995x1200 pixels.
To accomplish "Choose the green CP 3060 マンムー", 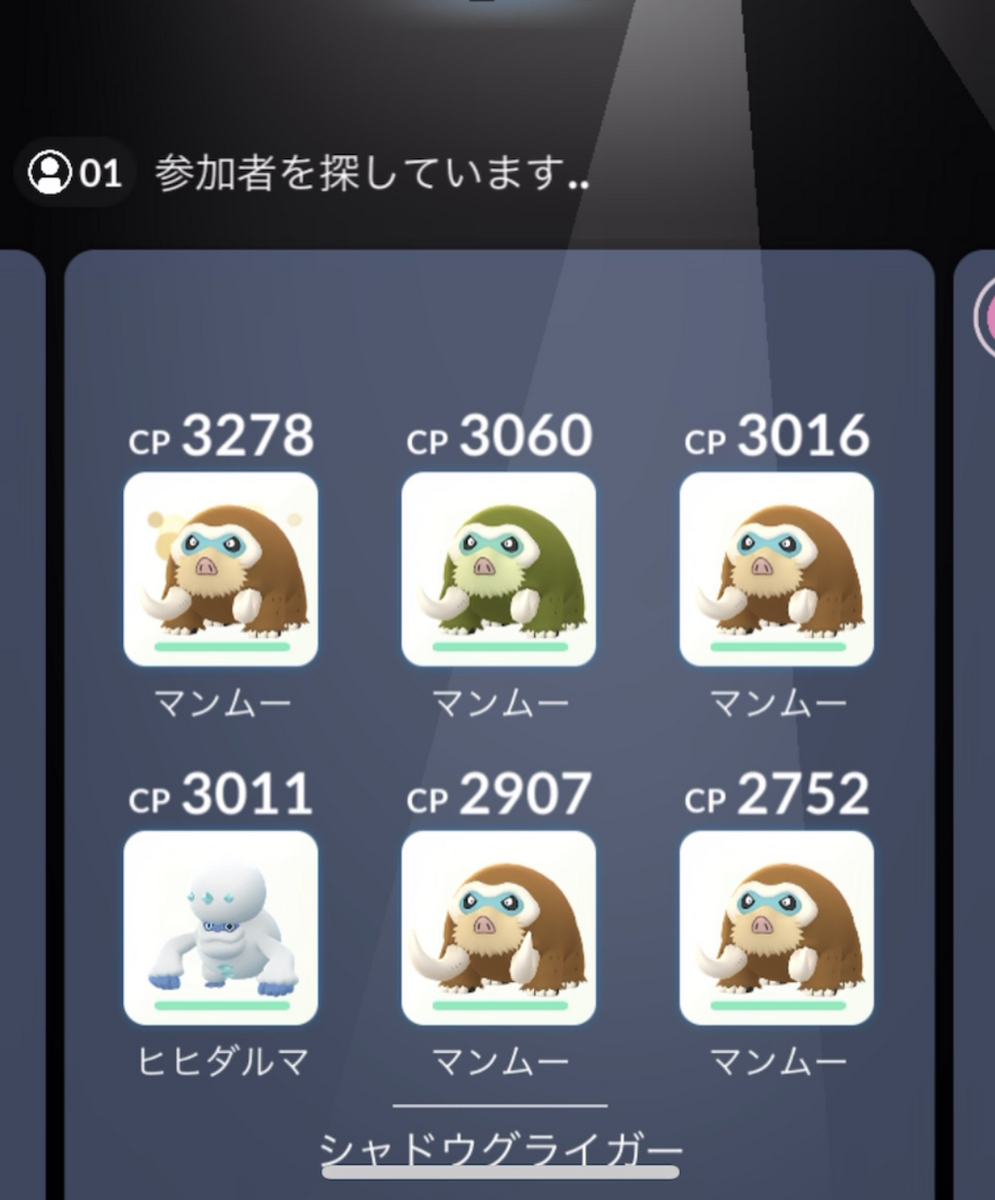I will (x=498, y=569).
